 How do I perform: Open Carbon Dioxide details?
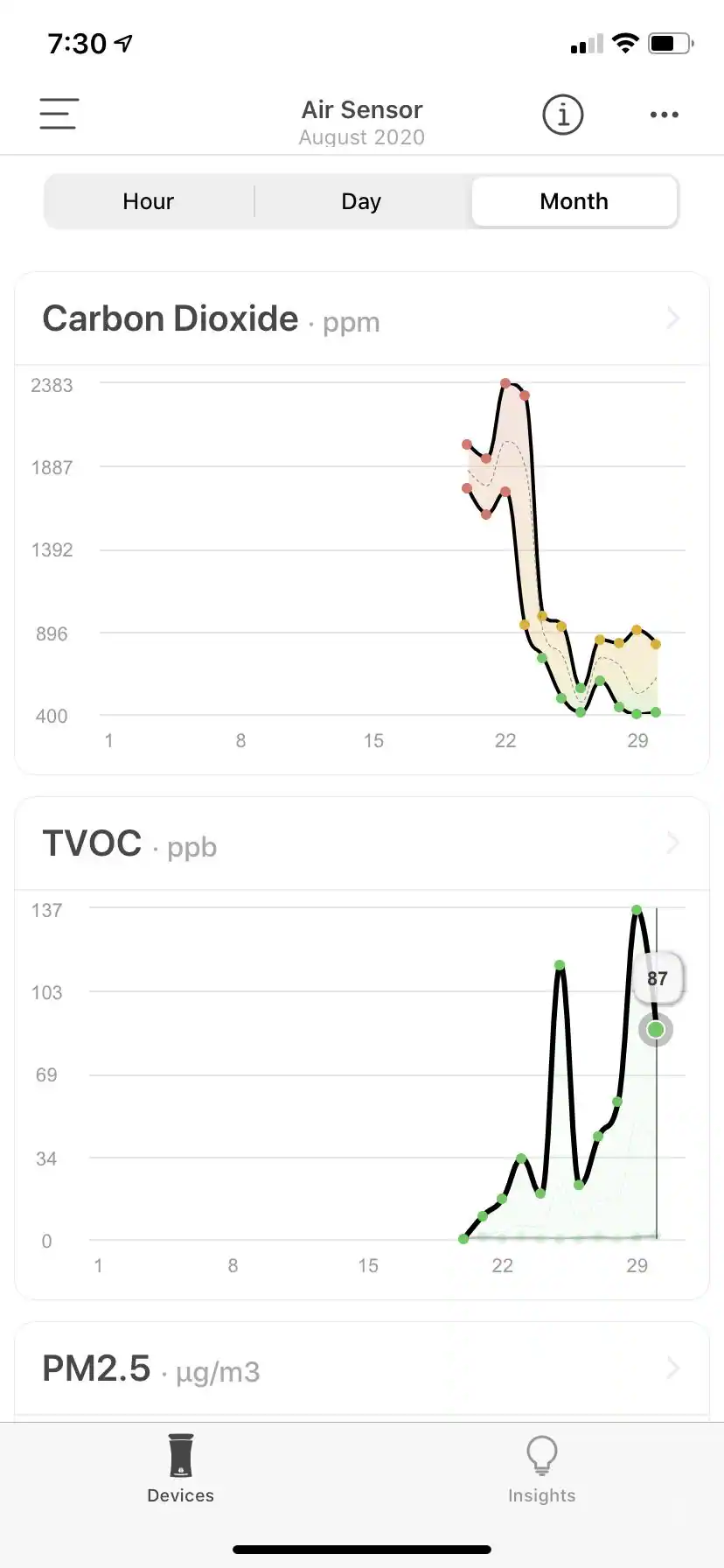[361, 318]
